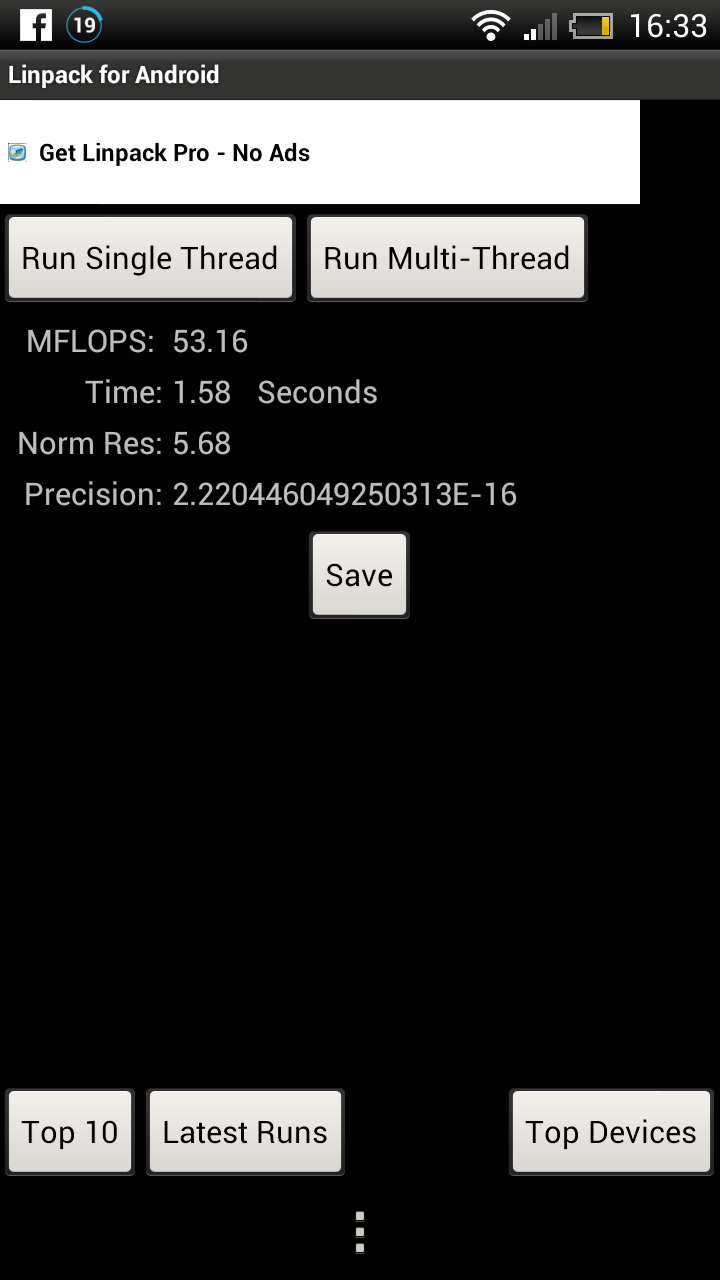Open the Top Devices ranking

coord(611,1132)
